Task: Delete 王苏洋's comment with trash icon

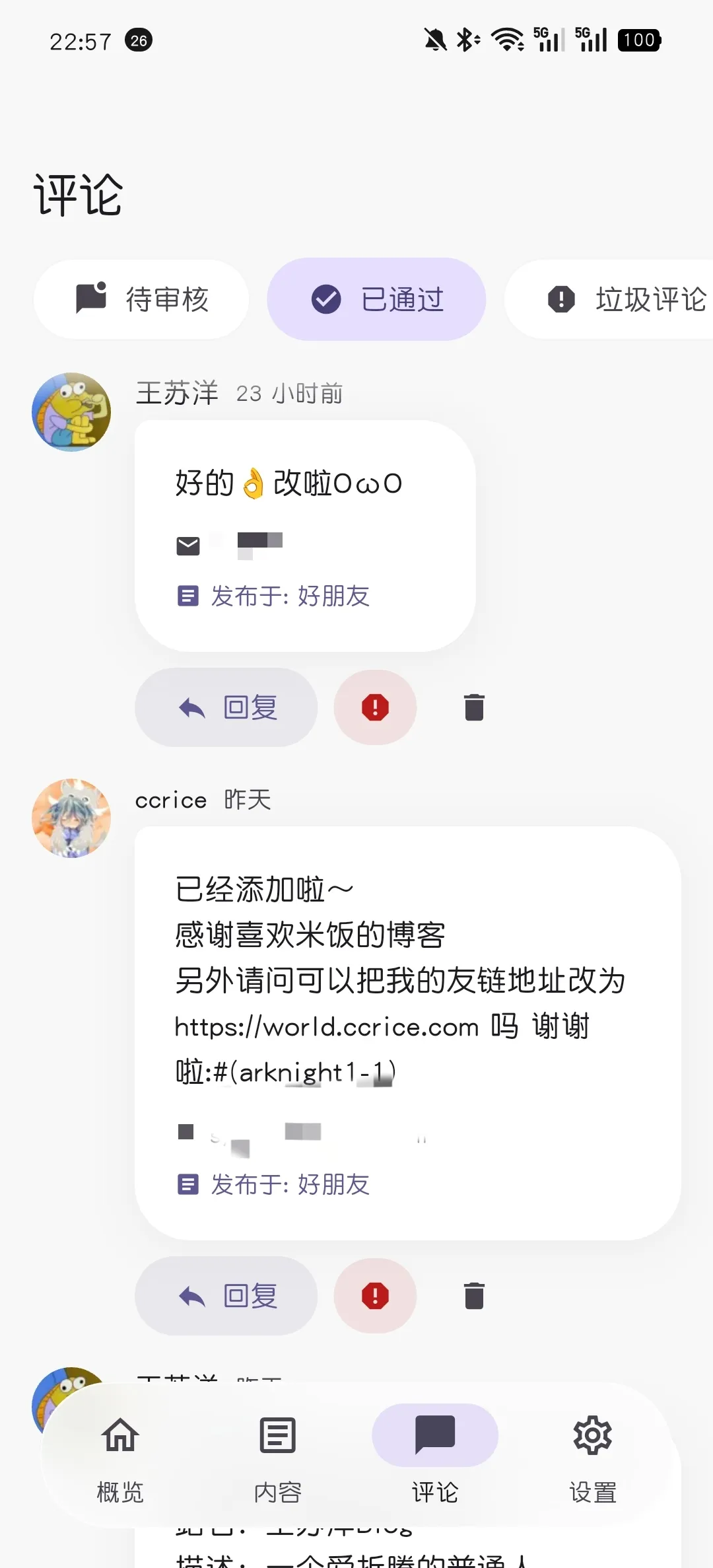Action: point(473,707)
